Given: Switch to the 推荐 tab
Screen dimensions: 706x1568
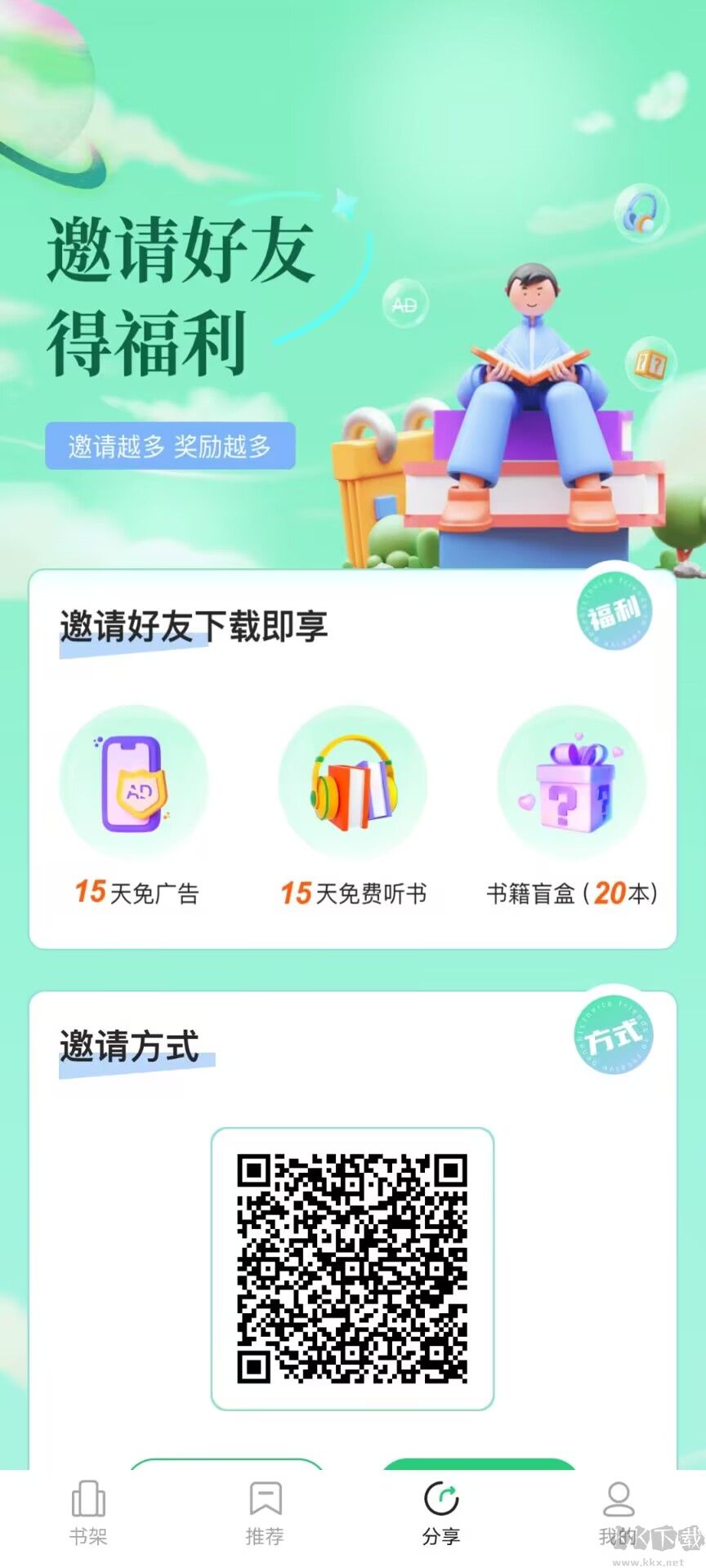Looking at the screenshot, I should (x=265, y=1535).
